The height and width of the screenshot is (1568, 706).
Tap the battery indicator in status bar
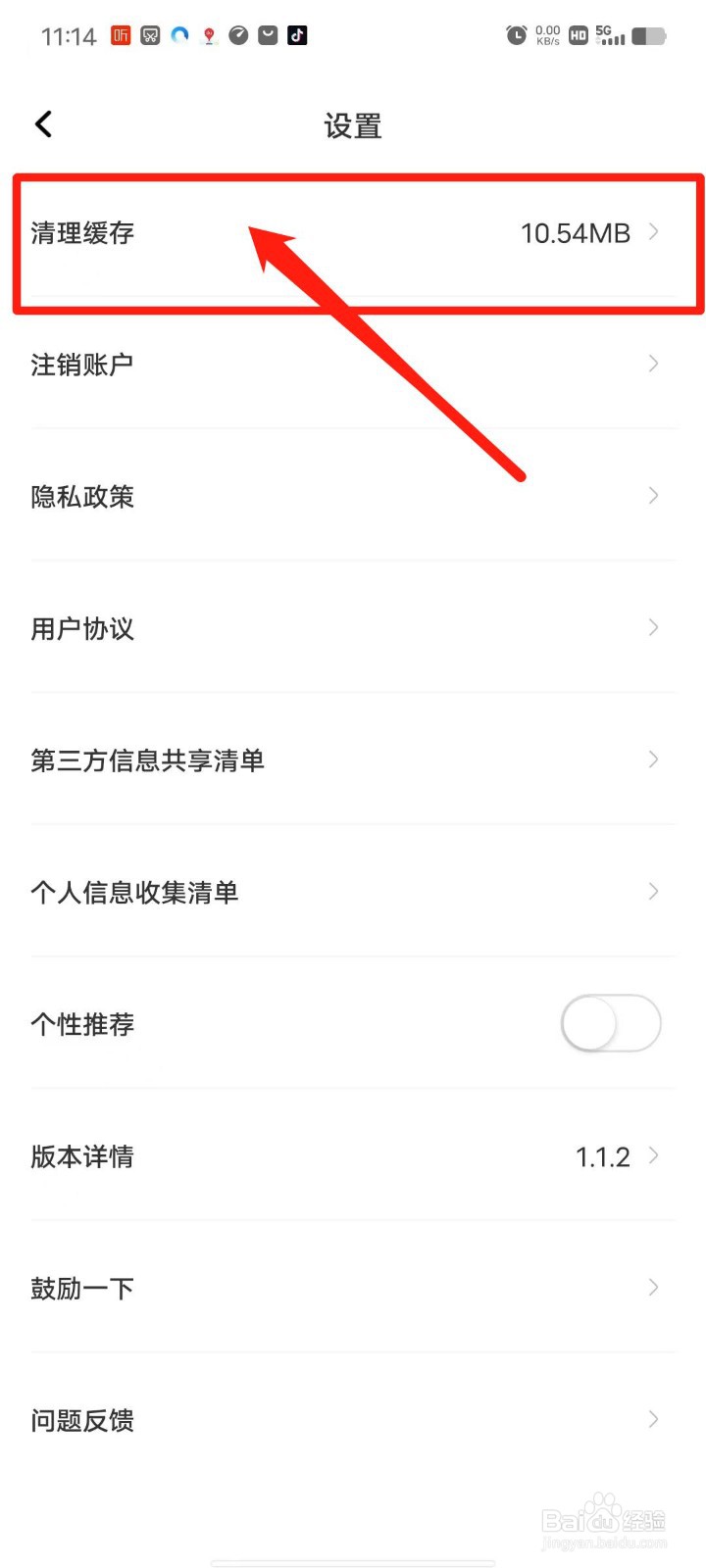pos(649,35)
